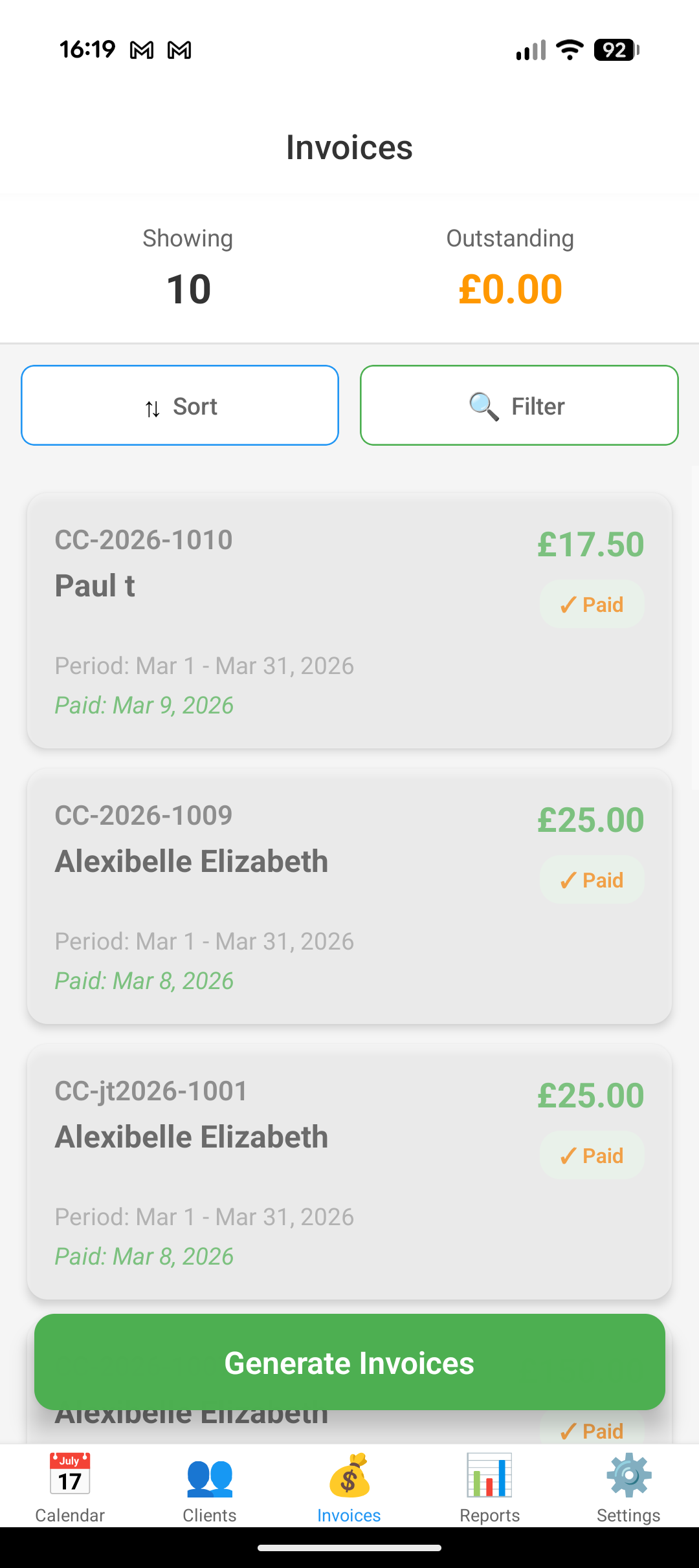The height and width of the screenshot is (1568, 699).
Task: Open the Settings gear icon
Action: click(628, 1477)
